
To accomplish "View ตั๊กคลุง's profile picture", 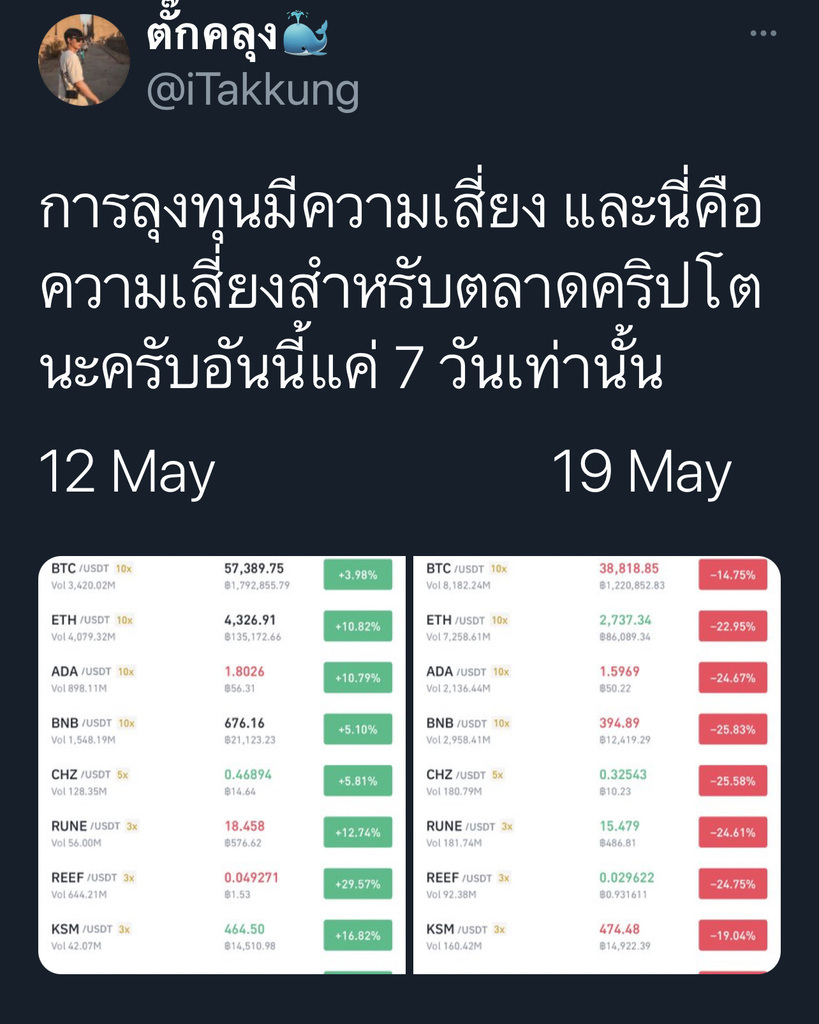I will [84, 61].
